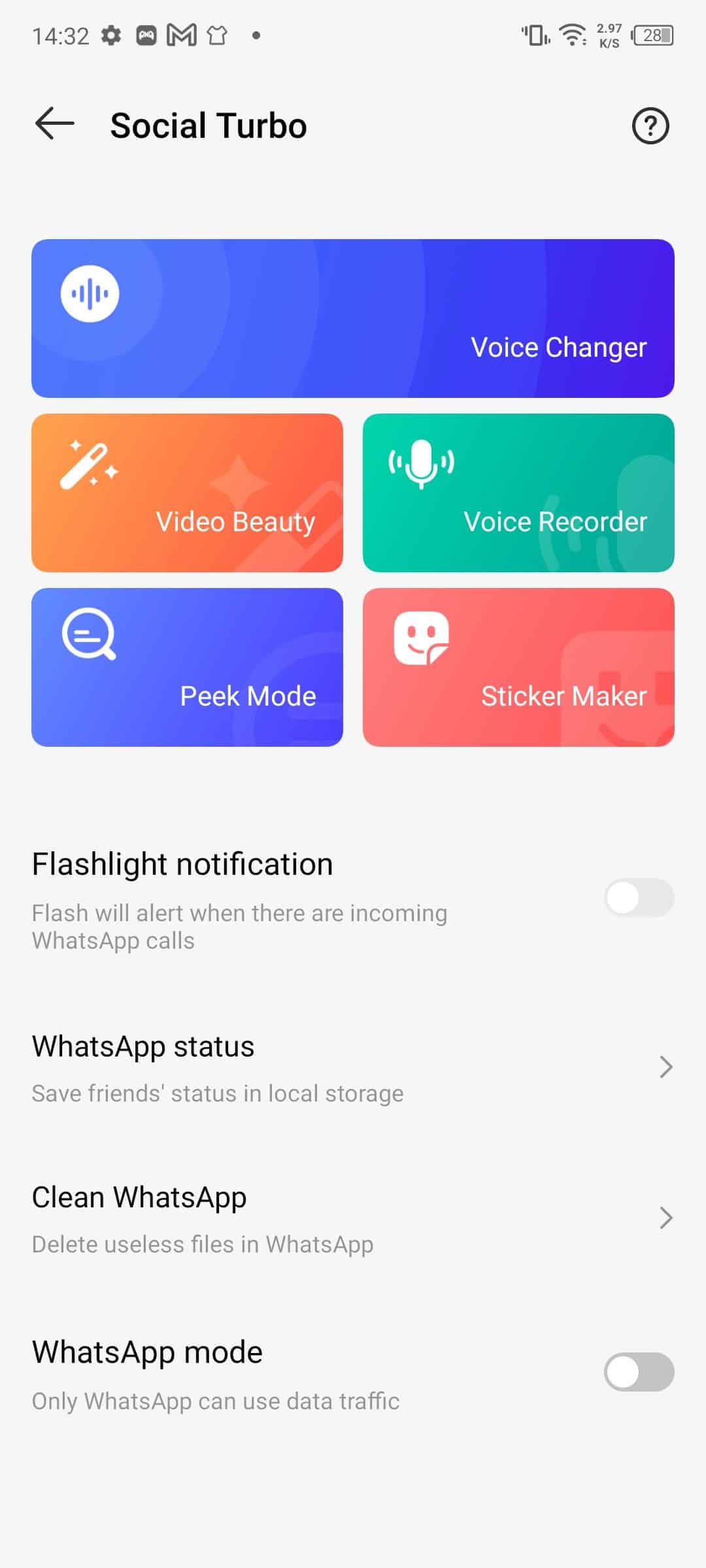Open Video Beauty
The image size is (706, 1568).
coord(187,493)
